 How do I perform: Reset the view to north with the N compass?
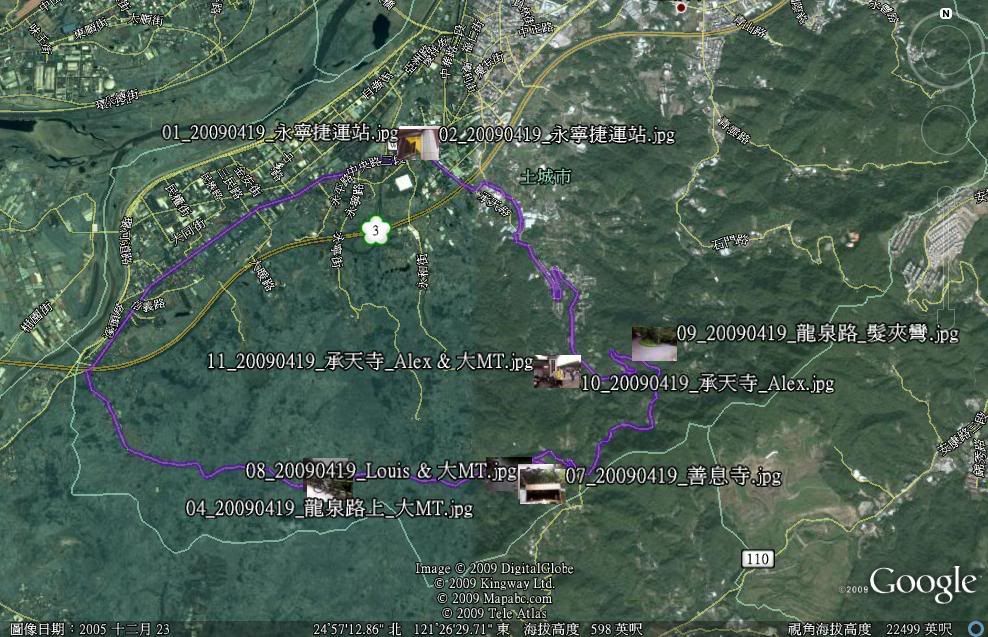tap(945, 14)
